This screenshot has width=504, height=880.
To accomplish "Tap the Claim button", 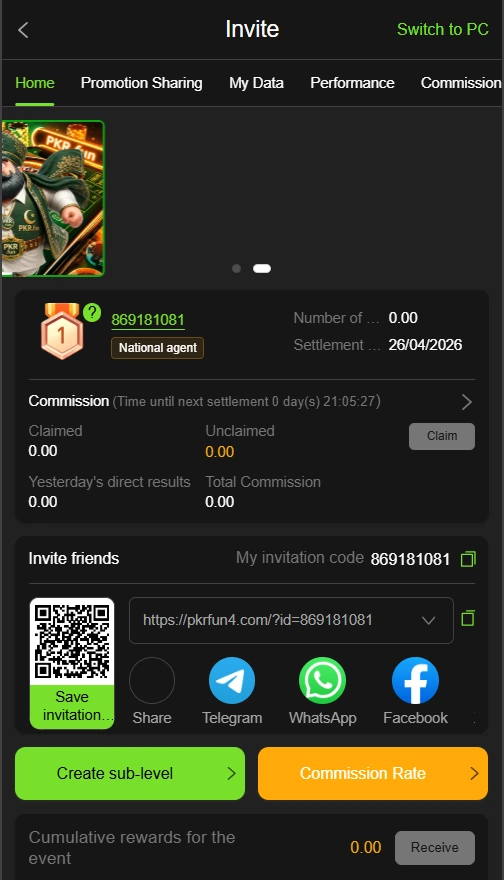I will [x=442, y=436].
